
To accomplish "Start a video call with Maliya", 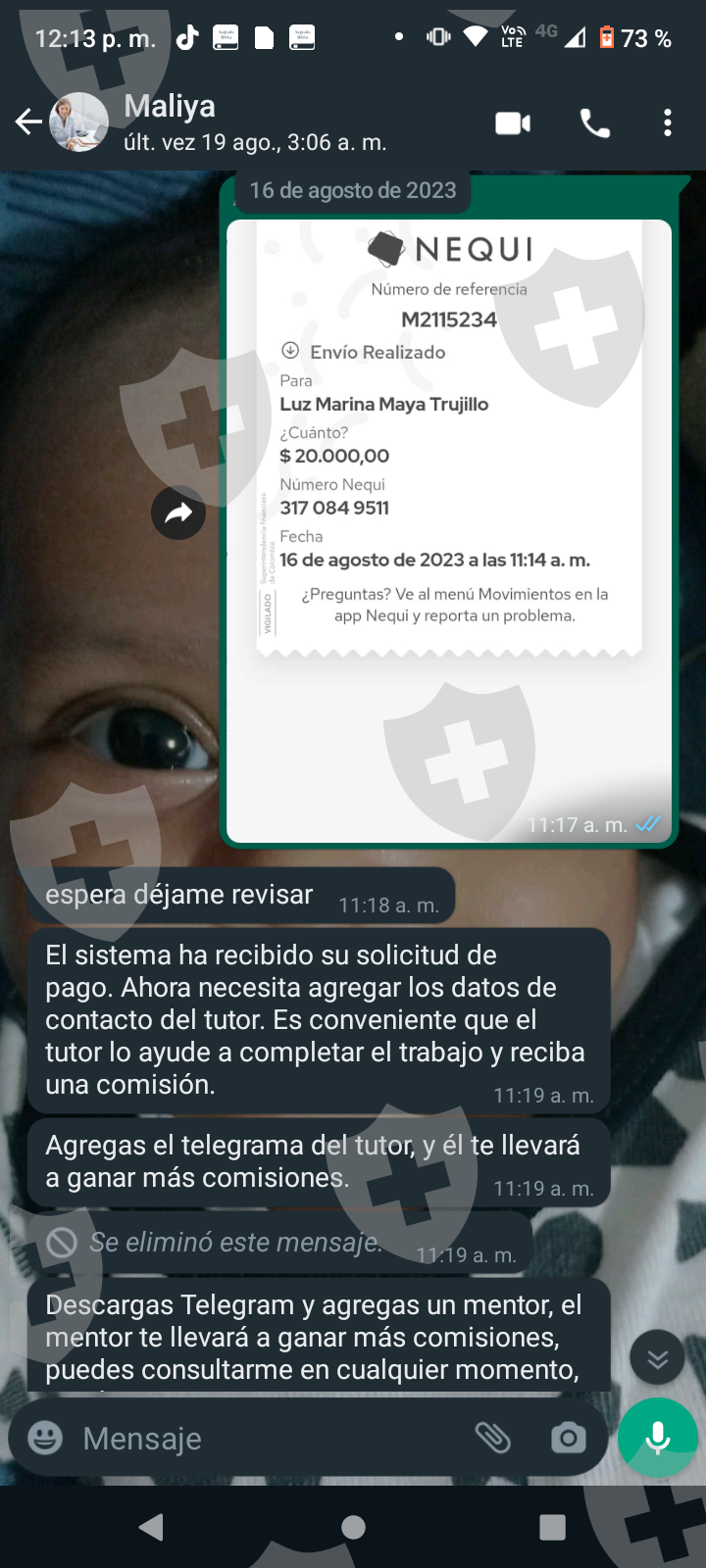I will [513, 122].
